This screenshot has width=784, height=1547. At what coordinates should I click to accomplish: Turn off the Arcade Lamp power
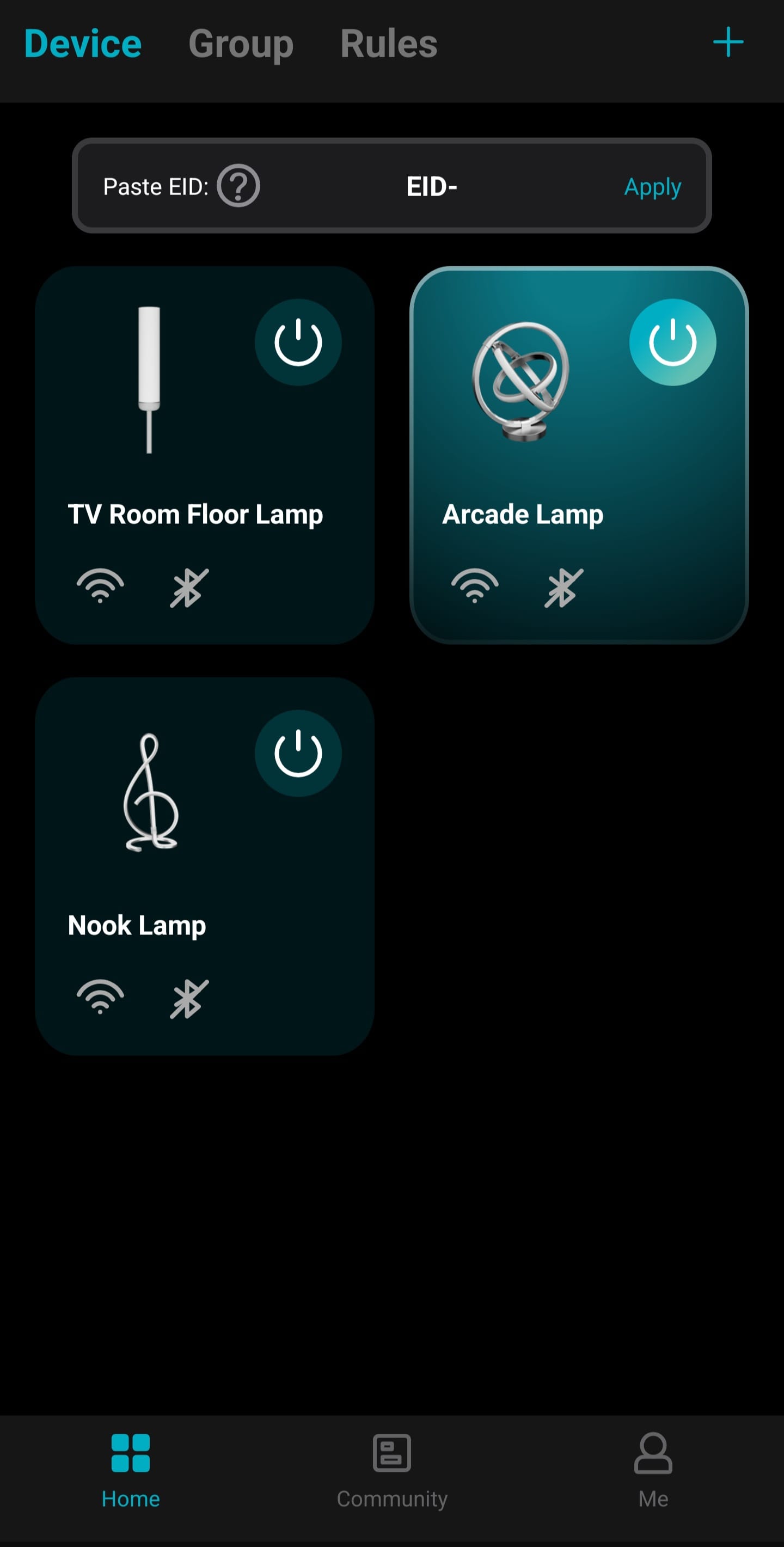coord(672,343)
